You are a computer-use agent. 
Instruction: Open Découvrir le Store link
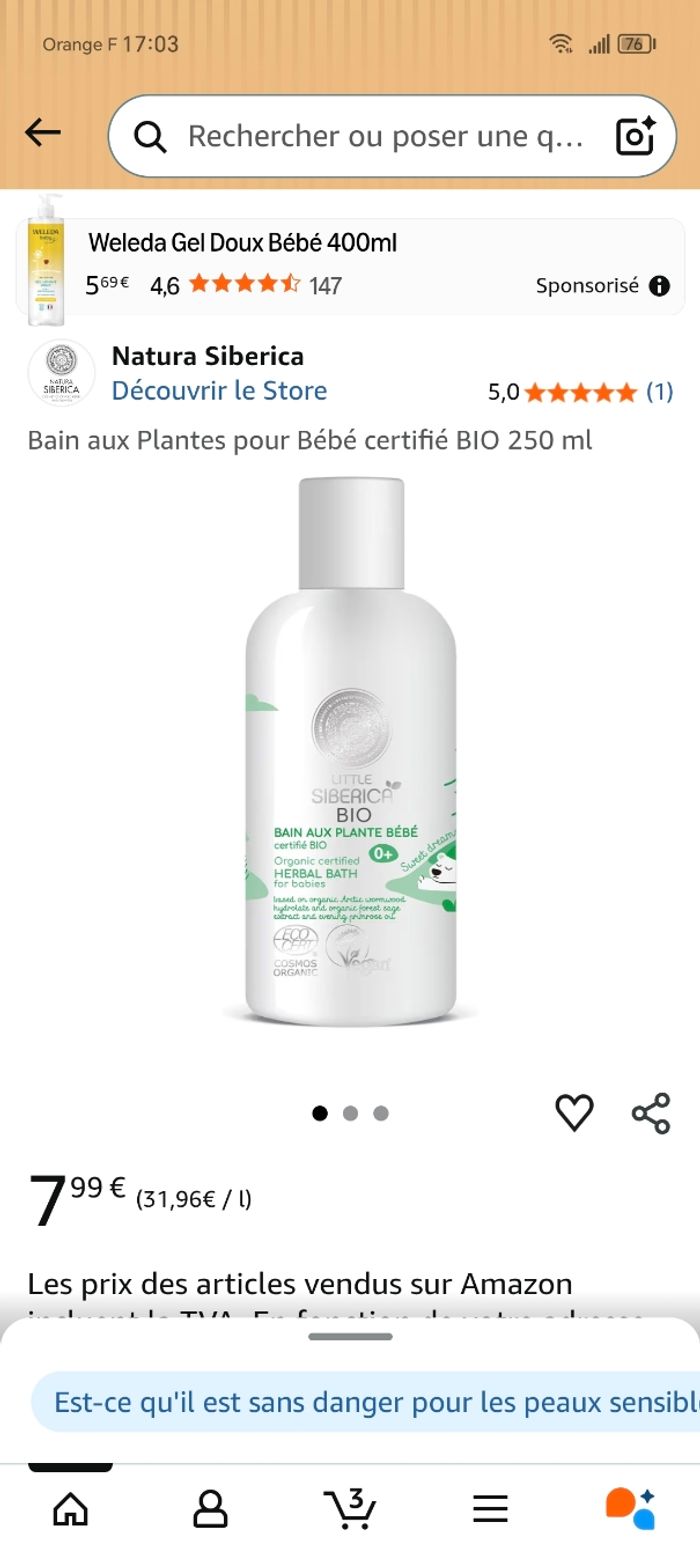pos(219,390)
